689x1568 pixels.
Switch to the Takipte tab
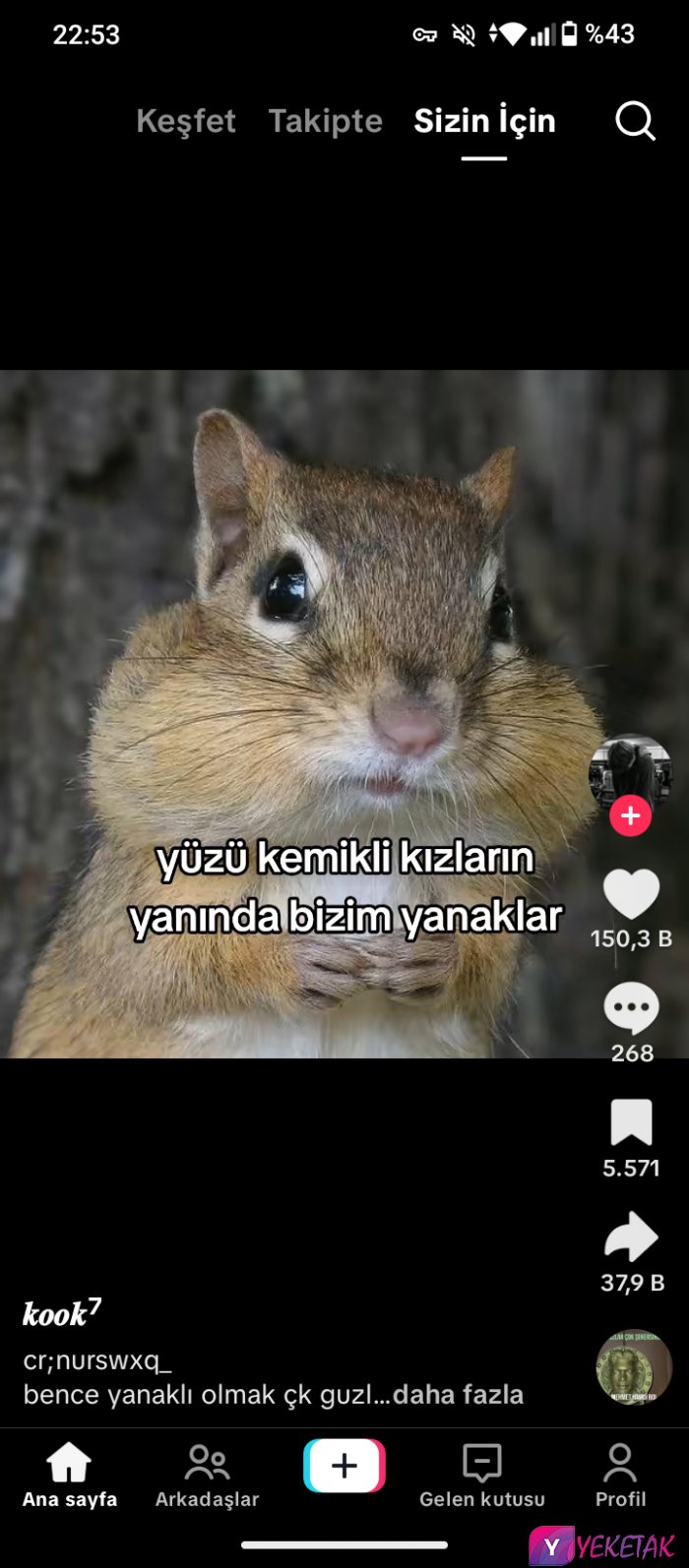pyautogui.click(x=325, y=121)
